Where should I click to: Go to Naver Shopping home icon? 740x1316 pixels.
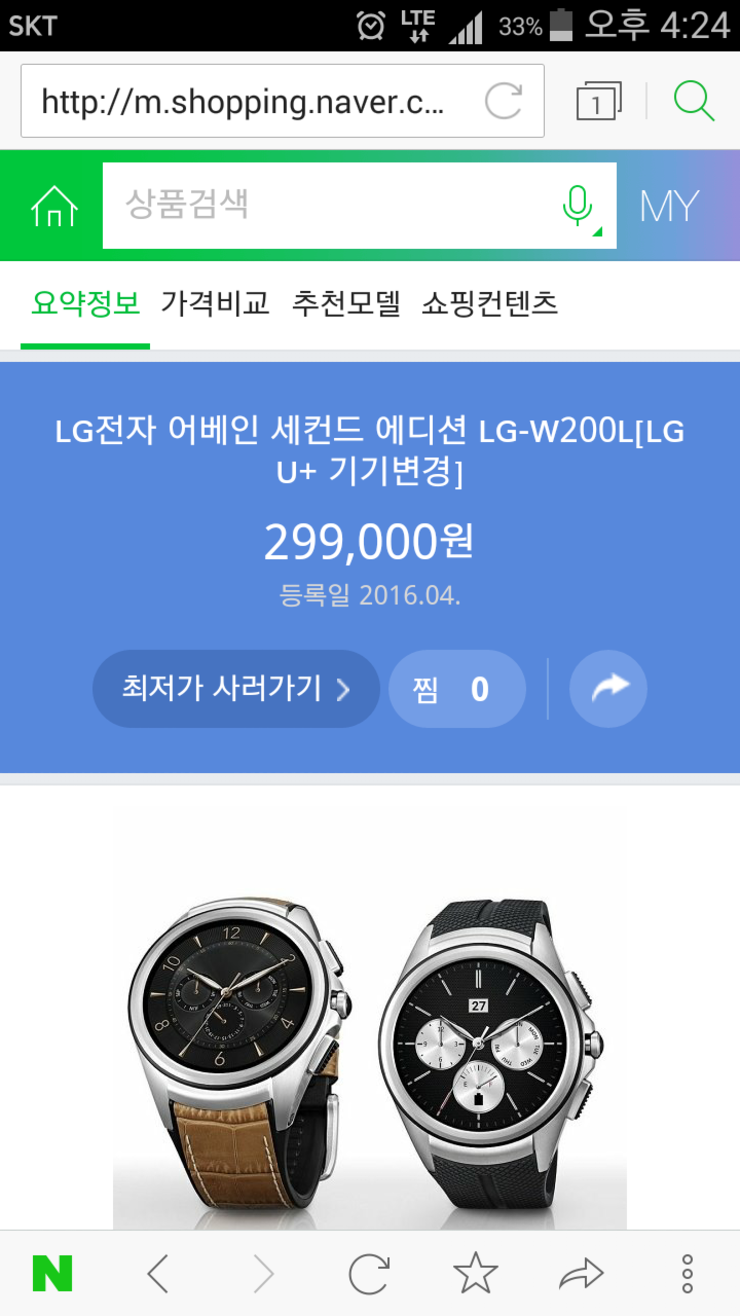[x=53, y=205]
